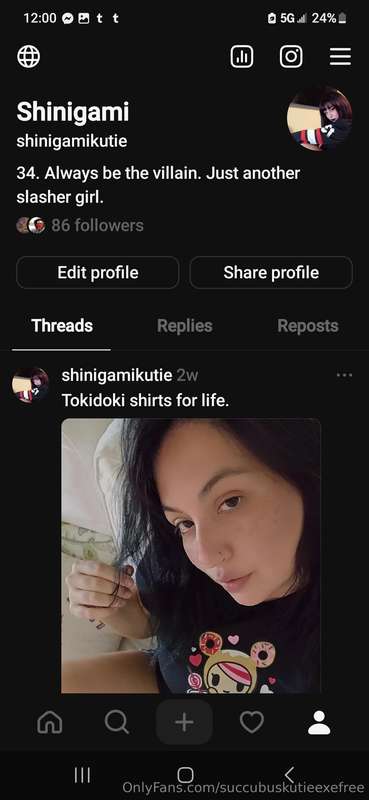369x800 pixels.
Task: Open overflow menu on Tokidoki shirts post
Action: point(345,375)
